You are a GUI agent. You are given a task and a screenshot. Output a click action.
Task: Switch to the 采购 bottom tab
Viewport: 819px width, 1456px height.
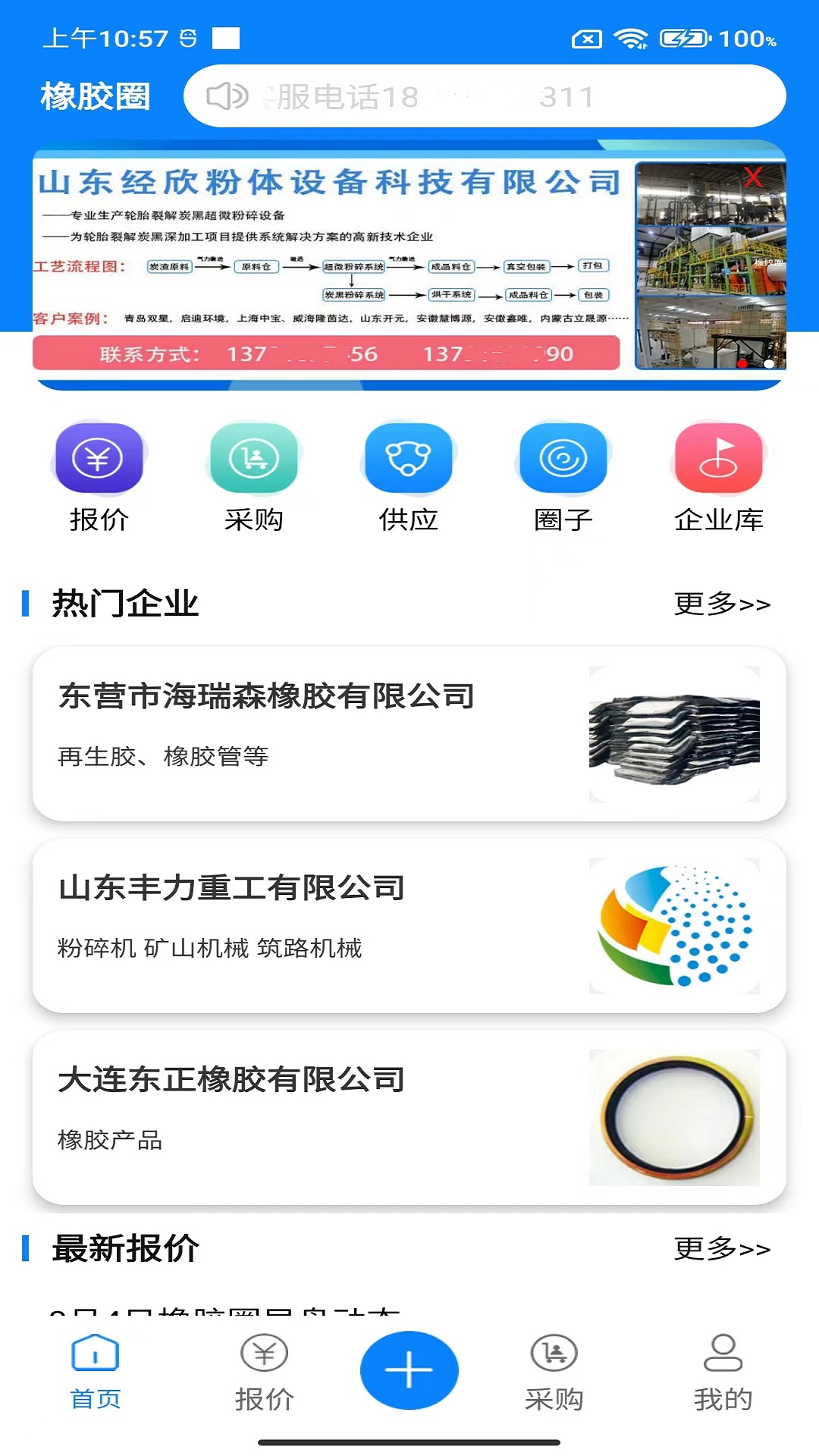pos(554,1372)
